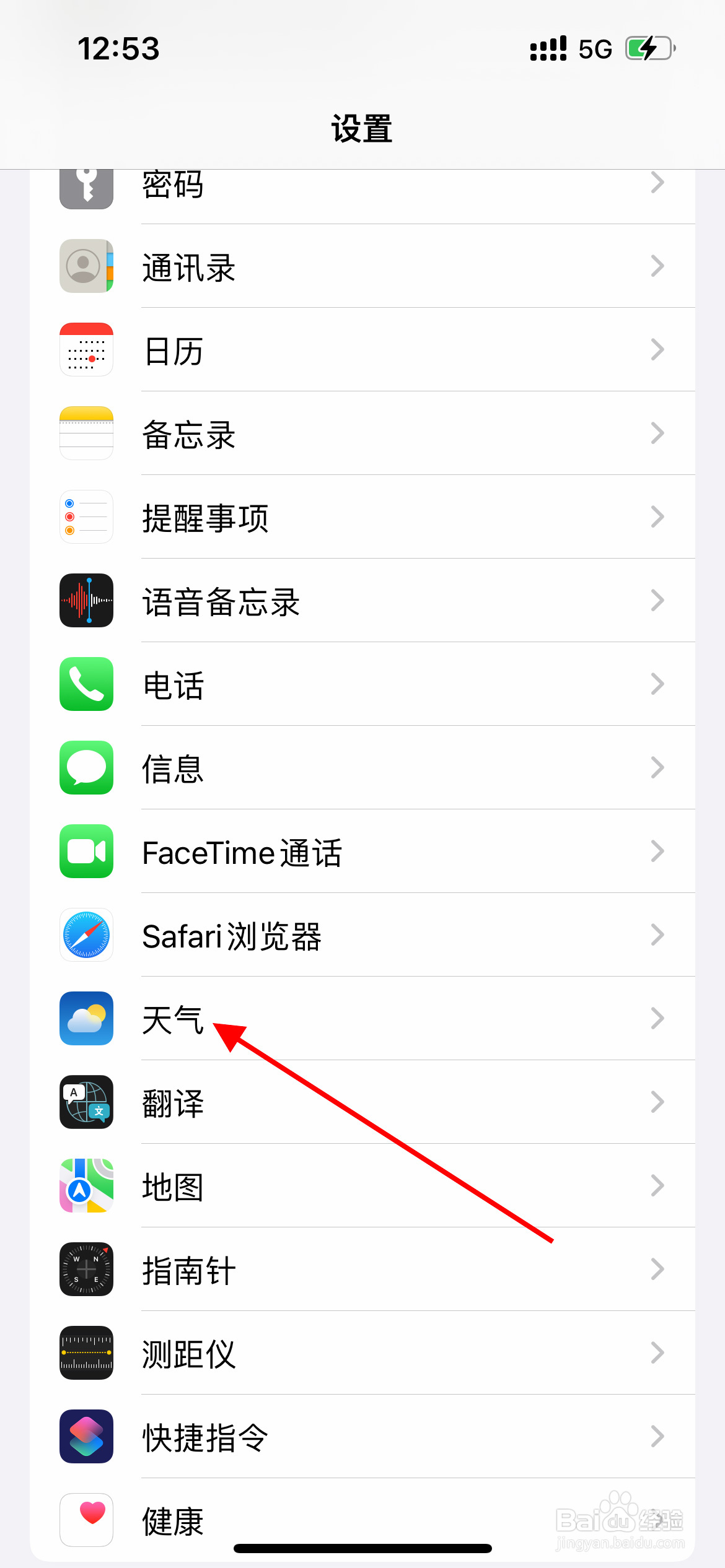Open the 通讯录 settings entry
This screenshot has width=725, height=1568.
pyautogui.click(x=362, y=266)
